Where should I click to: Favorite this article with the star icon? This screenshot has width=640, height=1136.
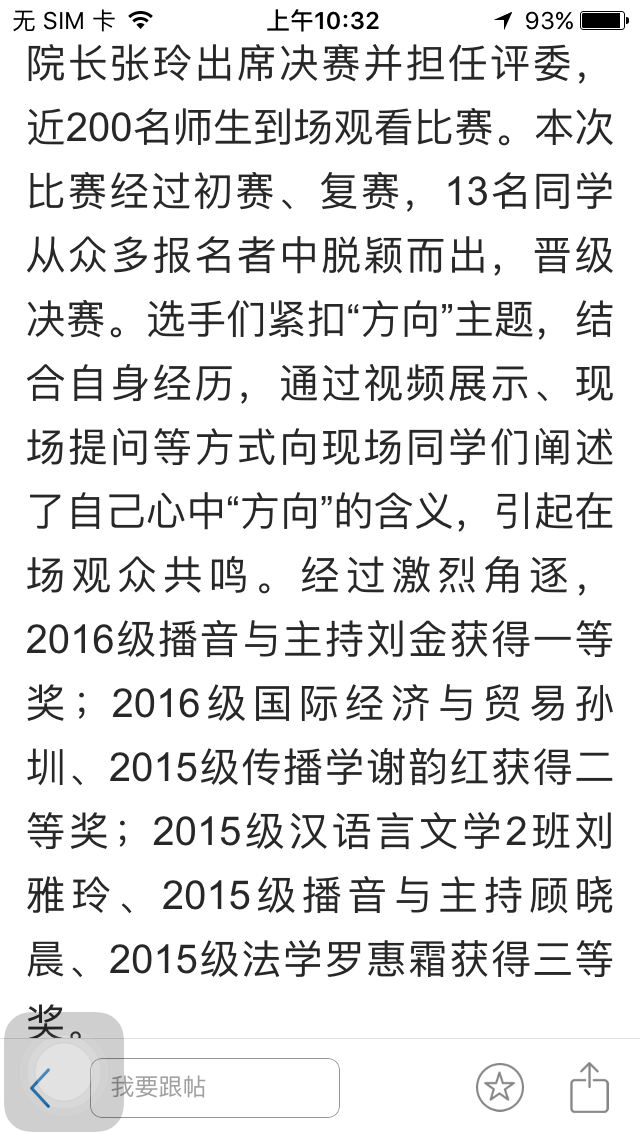(x=499, y=1087)
